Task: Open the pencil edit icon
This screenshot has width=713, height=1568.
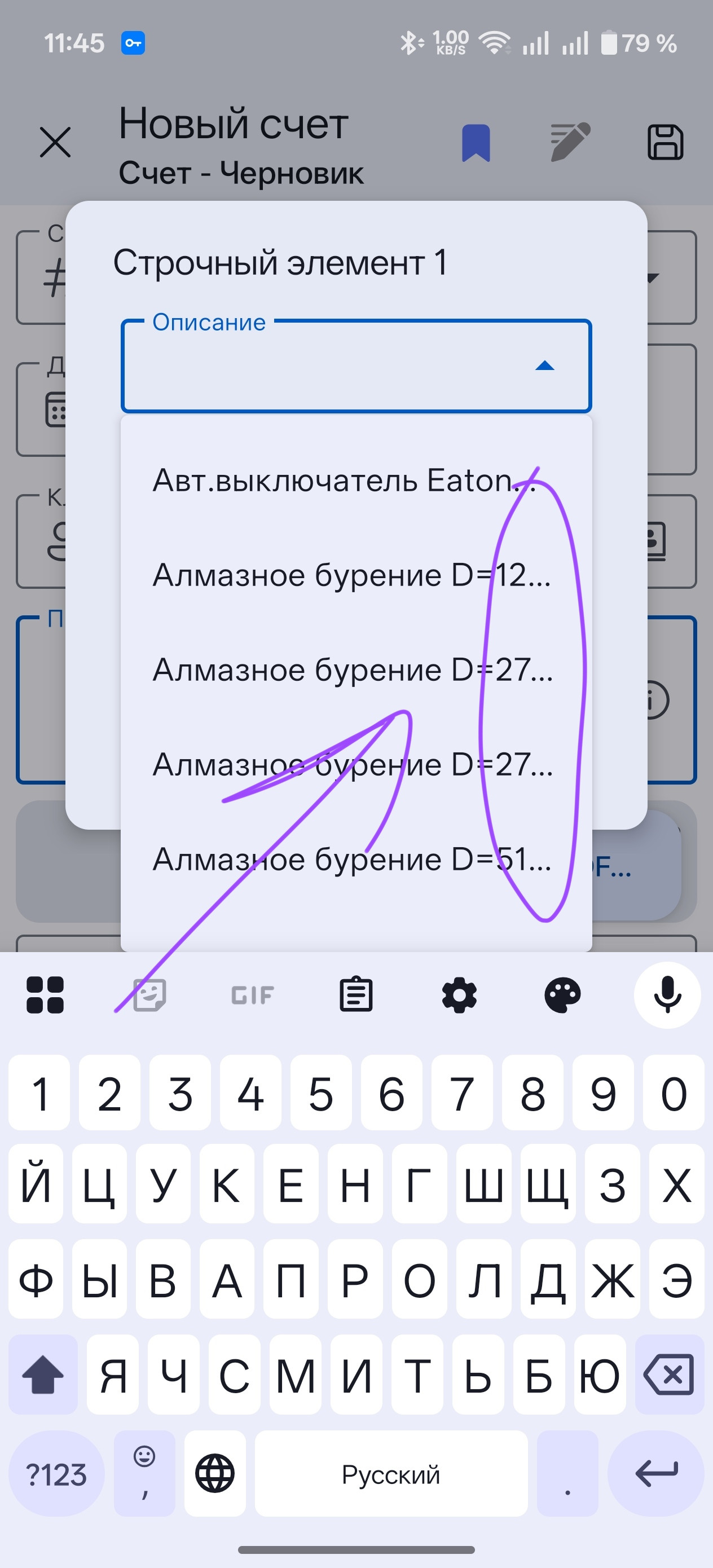Action: (x=570, y=143)
